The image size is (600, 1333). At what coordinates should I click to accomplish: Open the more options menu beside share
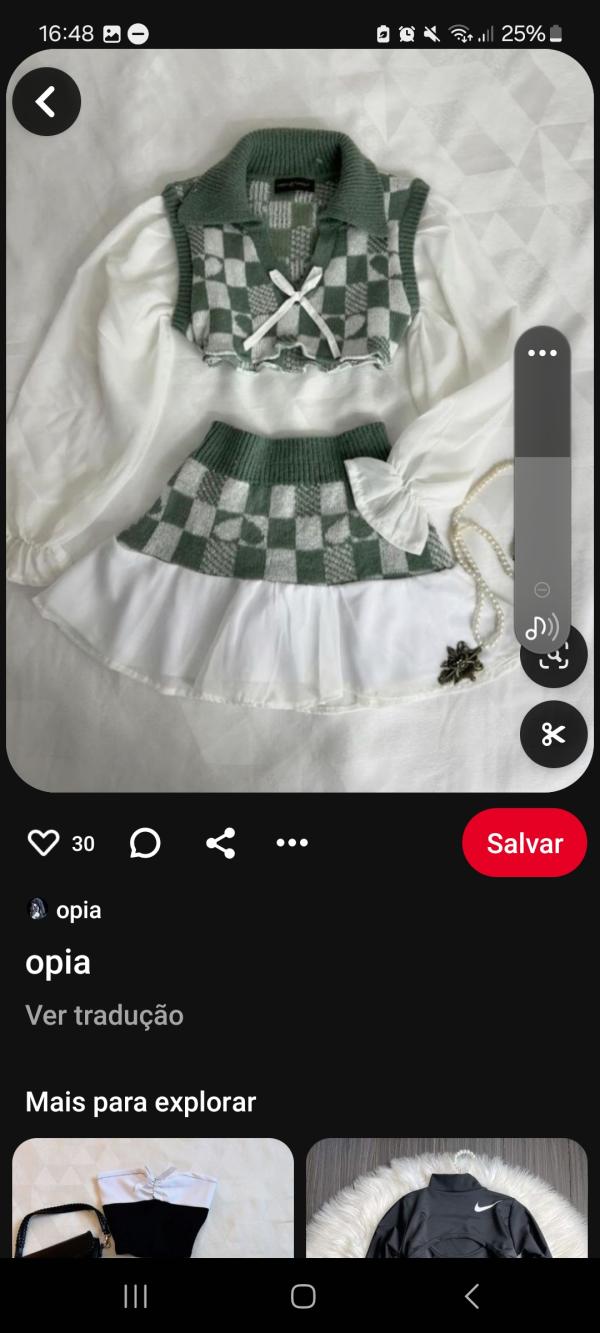(292, 843)
